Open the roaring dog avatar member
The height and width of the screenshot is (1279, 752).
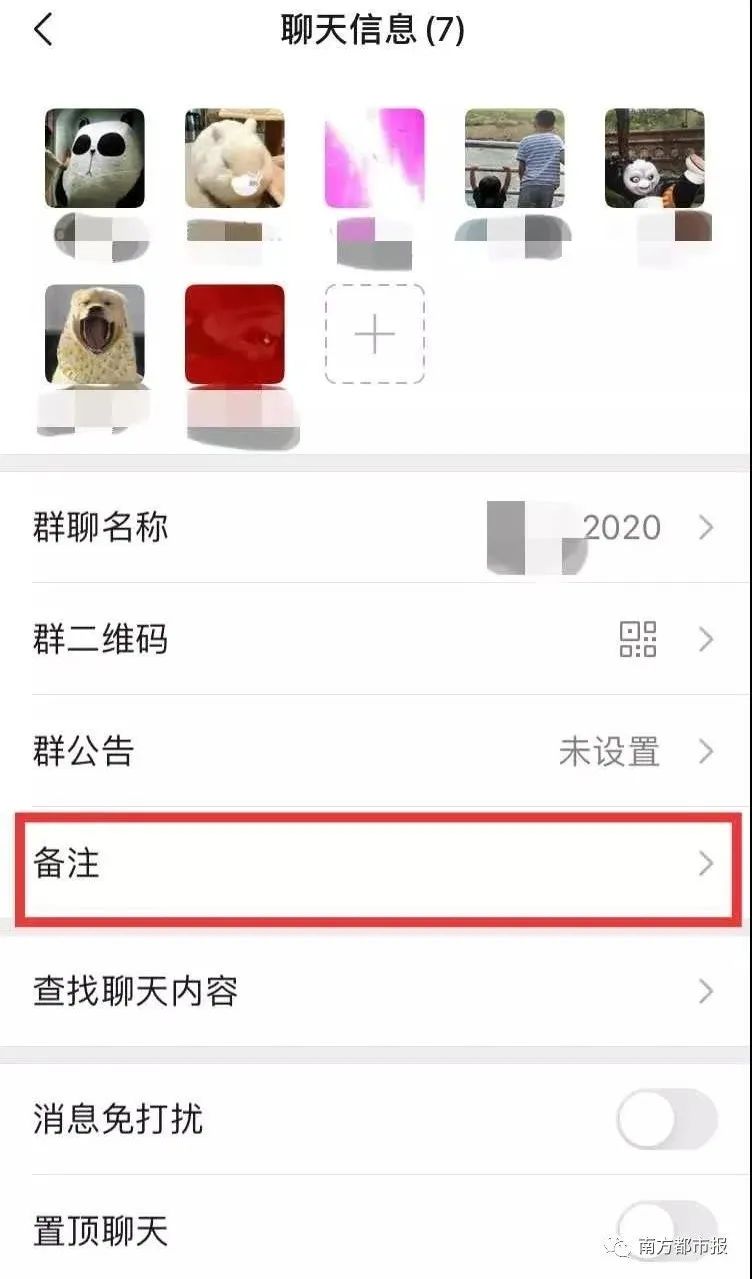click(x=95, y=334)
